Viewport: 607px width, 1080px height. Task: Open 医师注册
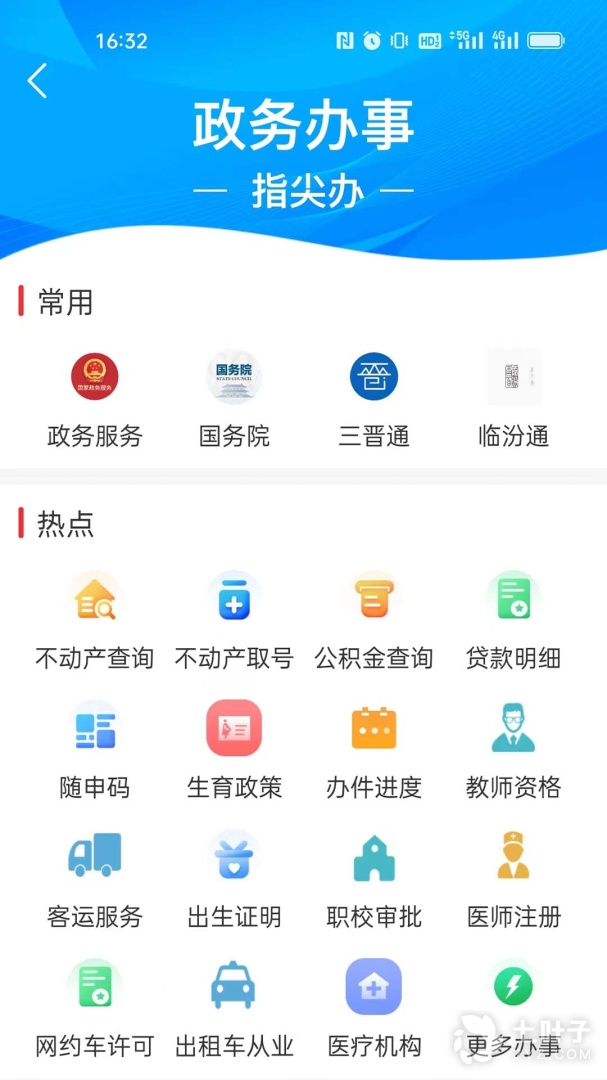point(514,857)
